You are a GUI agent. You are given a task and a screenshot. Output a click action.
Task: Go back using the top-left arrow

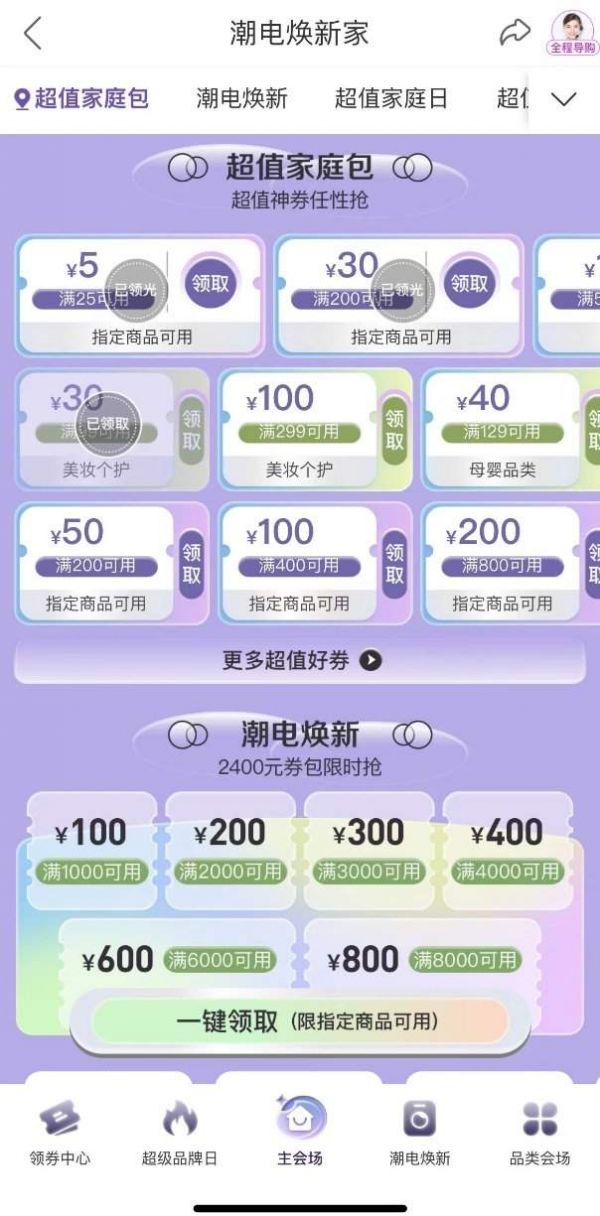point(32,33)
